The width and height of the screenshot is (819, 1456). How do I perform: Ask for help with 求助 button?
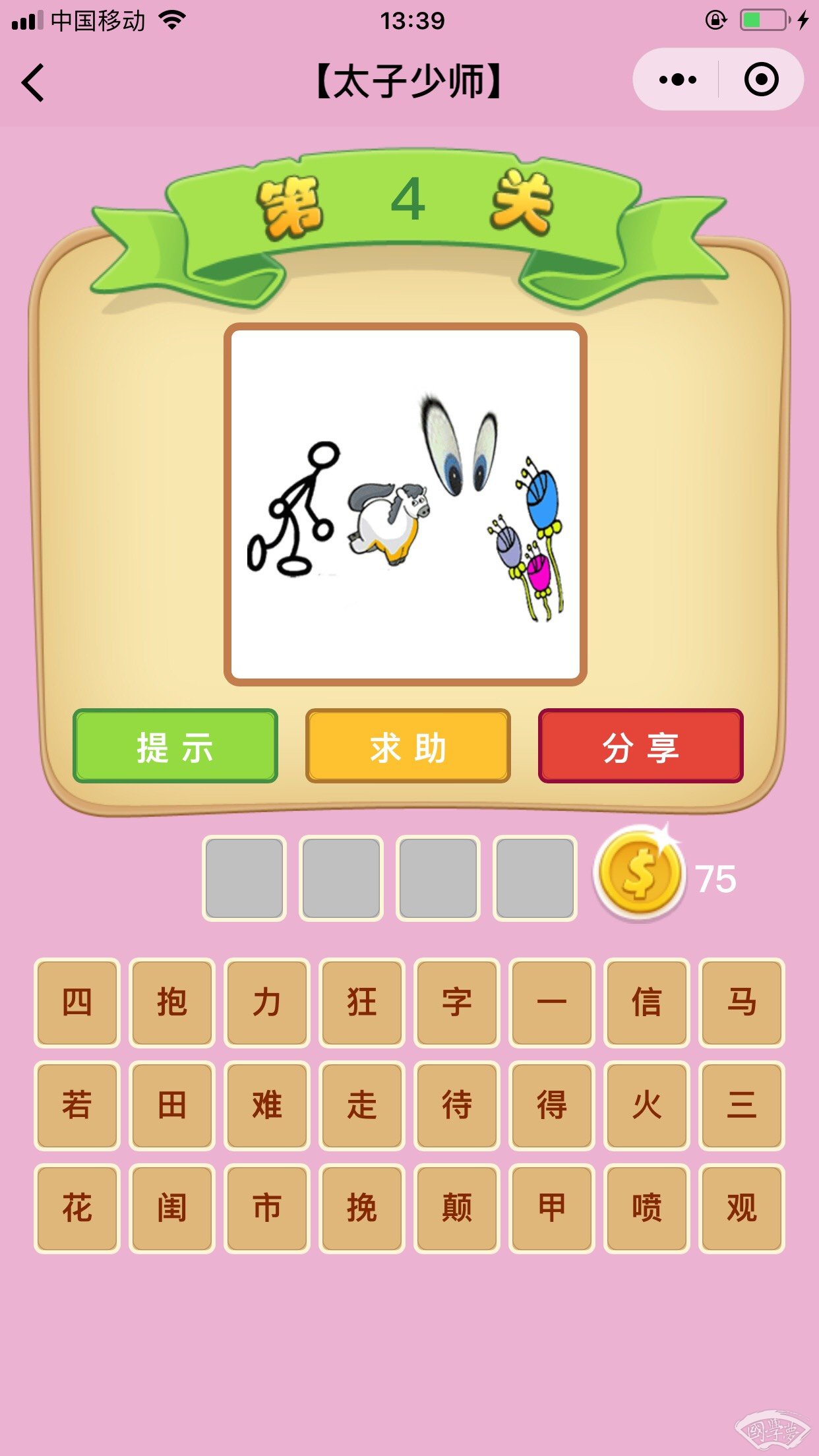pyautogui.click(x=408, y=746)
